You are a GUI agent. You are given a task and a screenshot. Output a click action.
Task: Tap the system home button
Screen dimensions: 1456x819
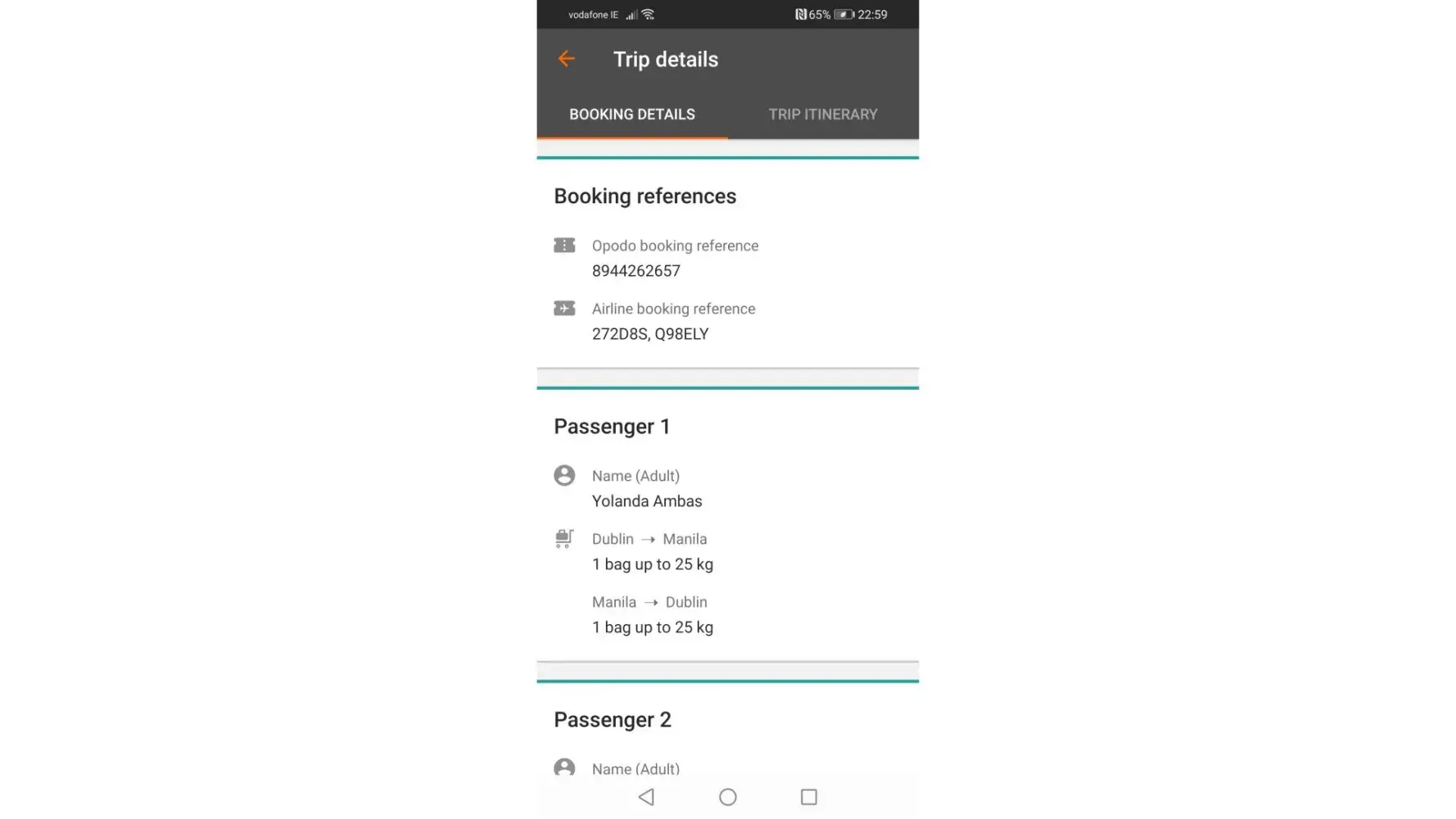728,797
